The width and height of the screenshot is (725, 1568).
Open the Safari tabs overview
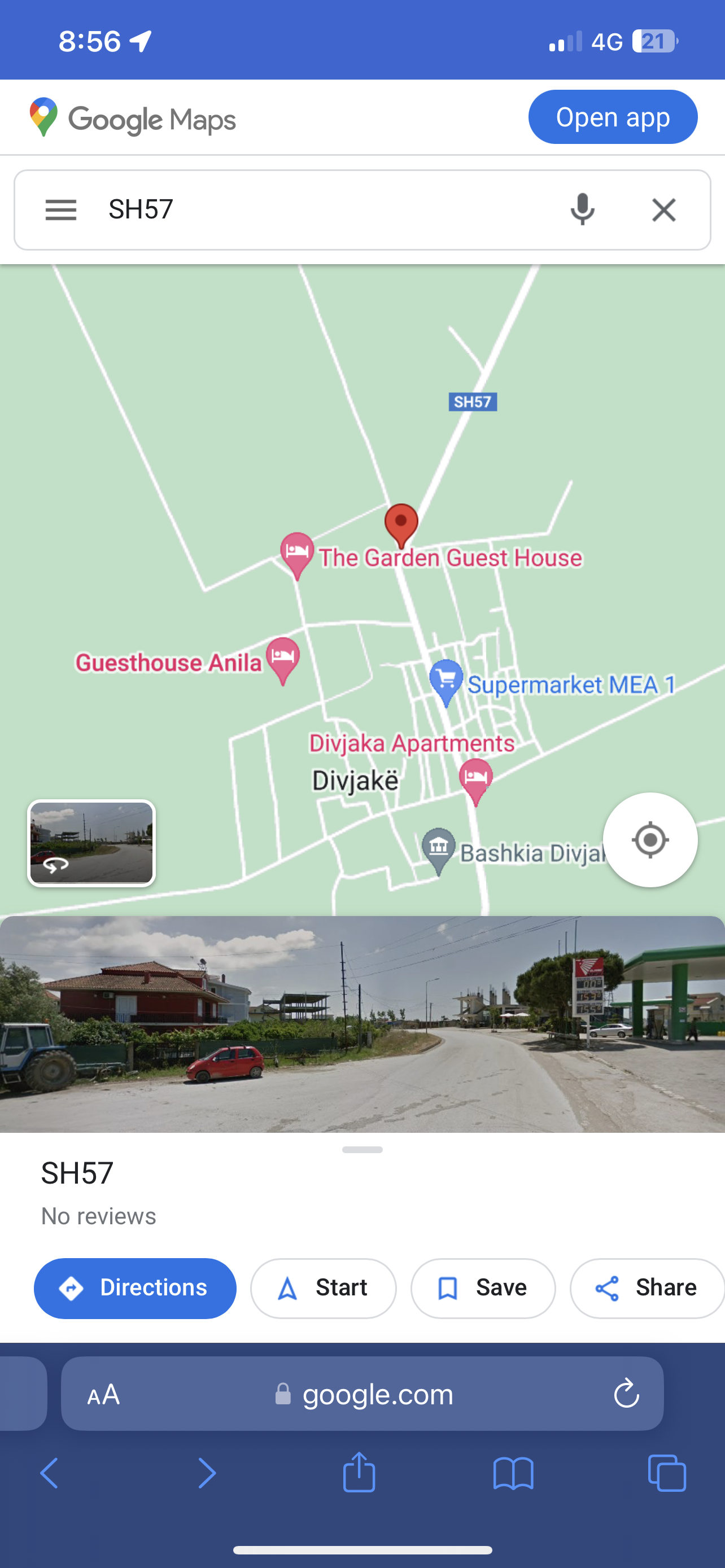click(667, 1473)
